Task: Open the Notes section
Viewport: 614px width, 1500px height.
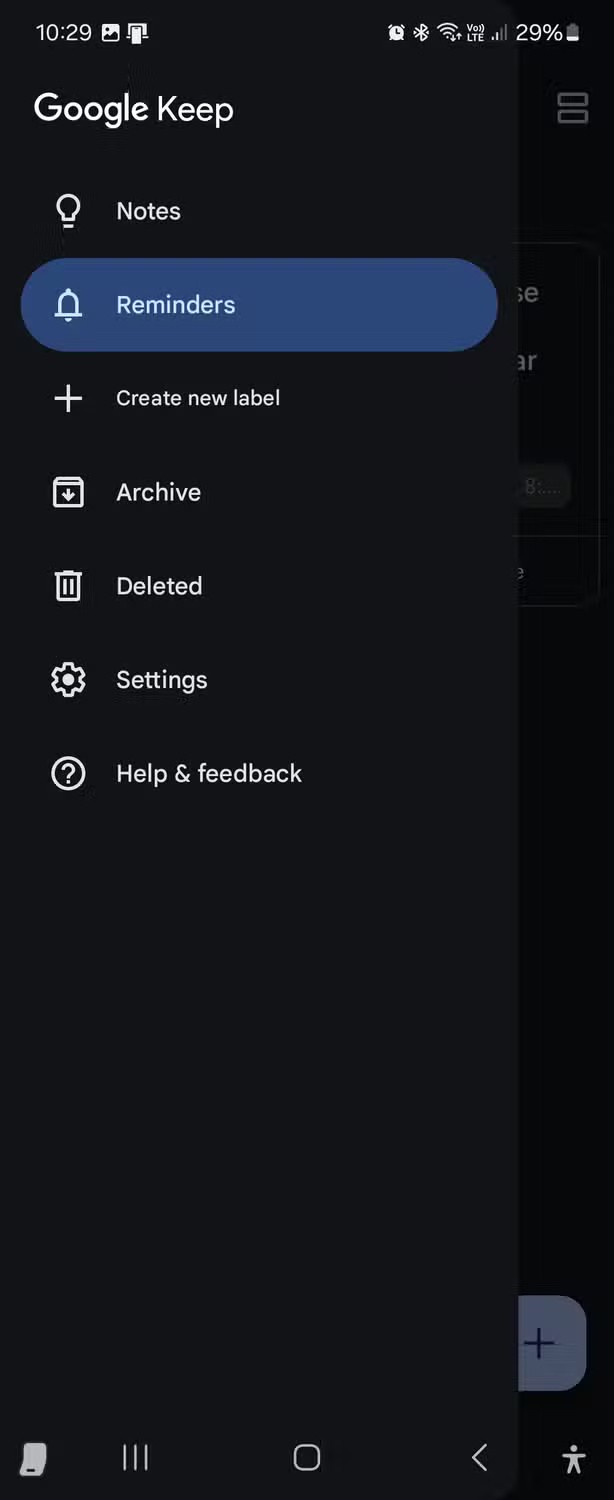Action: click(x=148, y=211)
